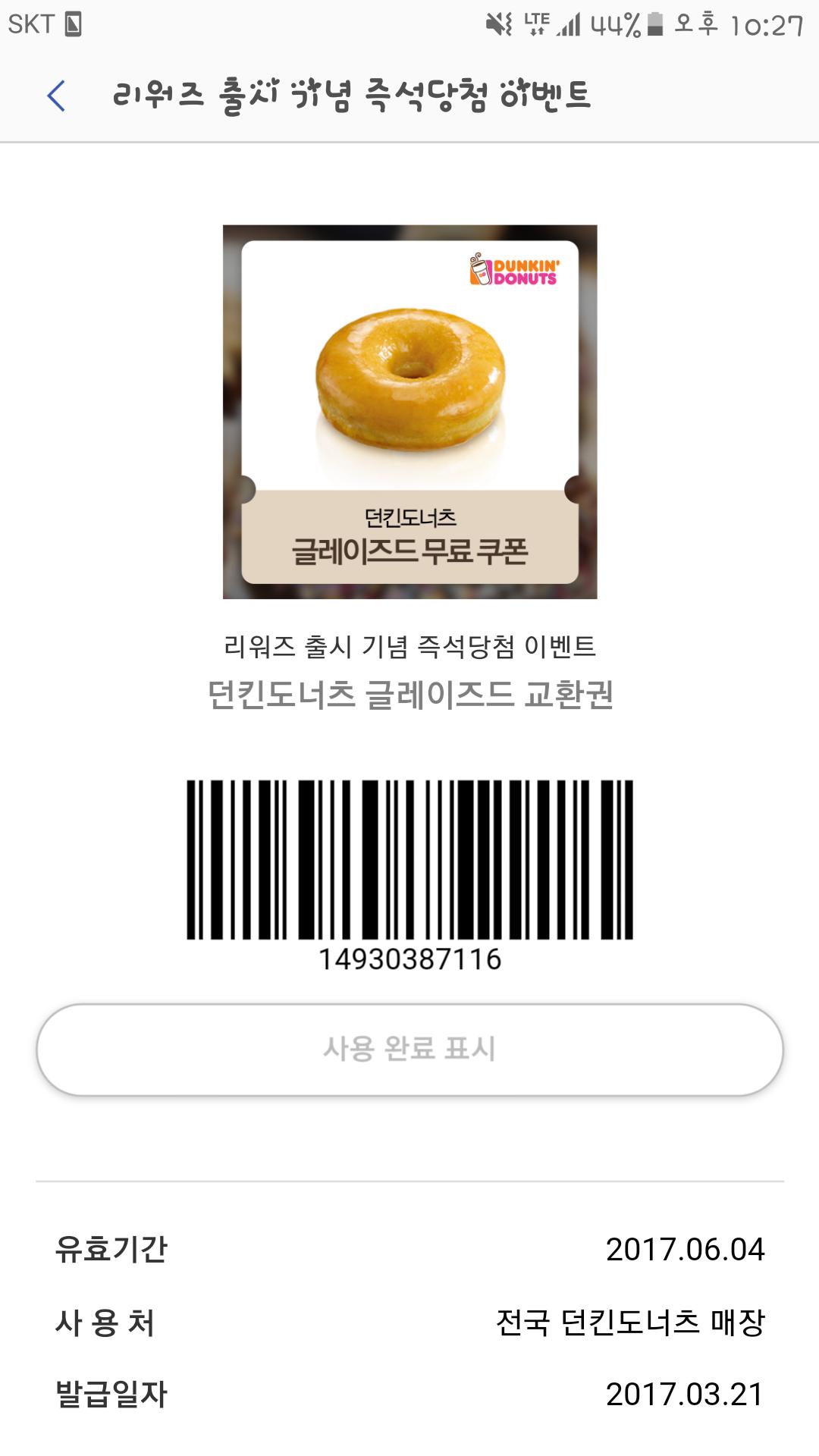This screenshot has height=1456, width=819.
Task: Tap the 사용 완료 표시 button
Action: (x=409, y=1049)
